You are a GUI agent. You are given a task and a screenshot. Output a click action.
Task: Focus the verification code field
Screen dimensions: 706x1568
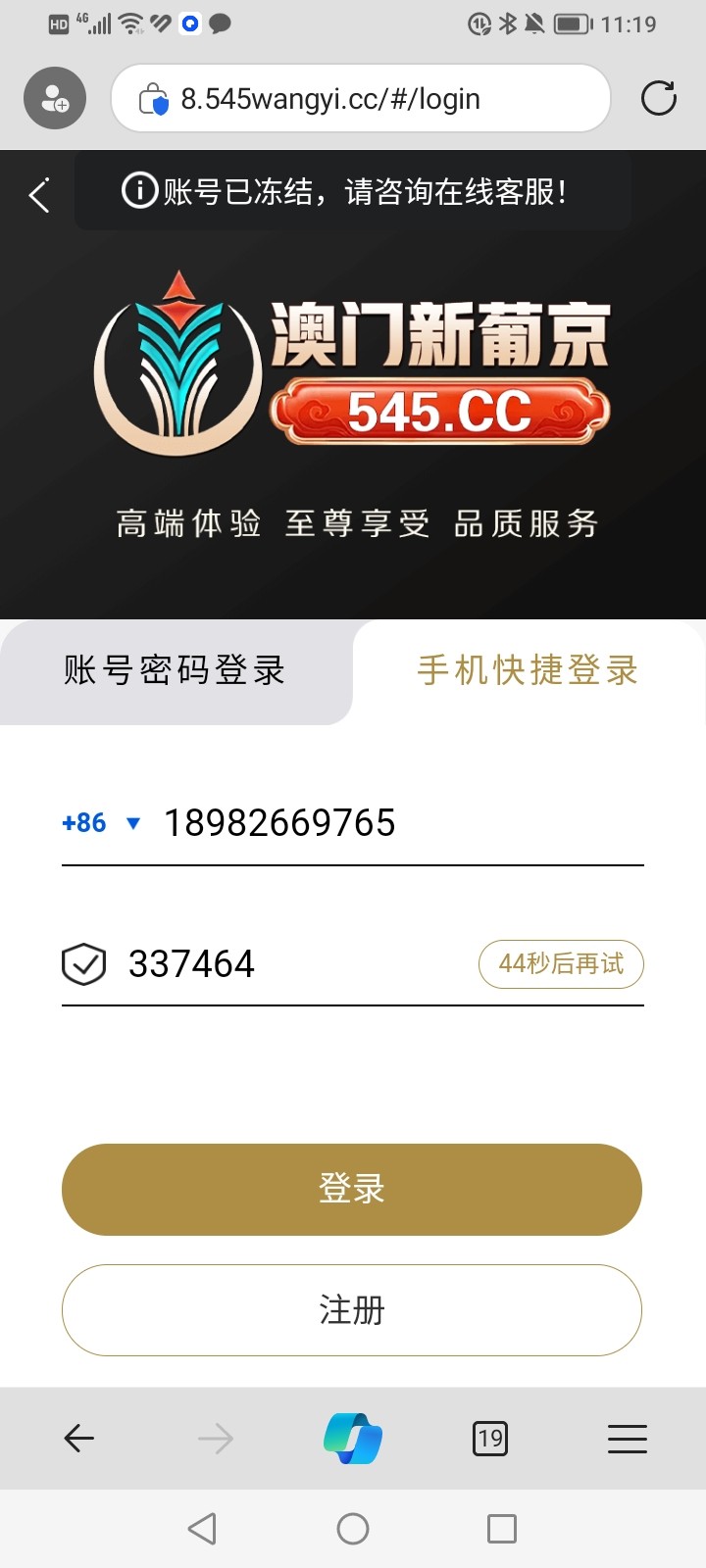[x=294, y=964]
